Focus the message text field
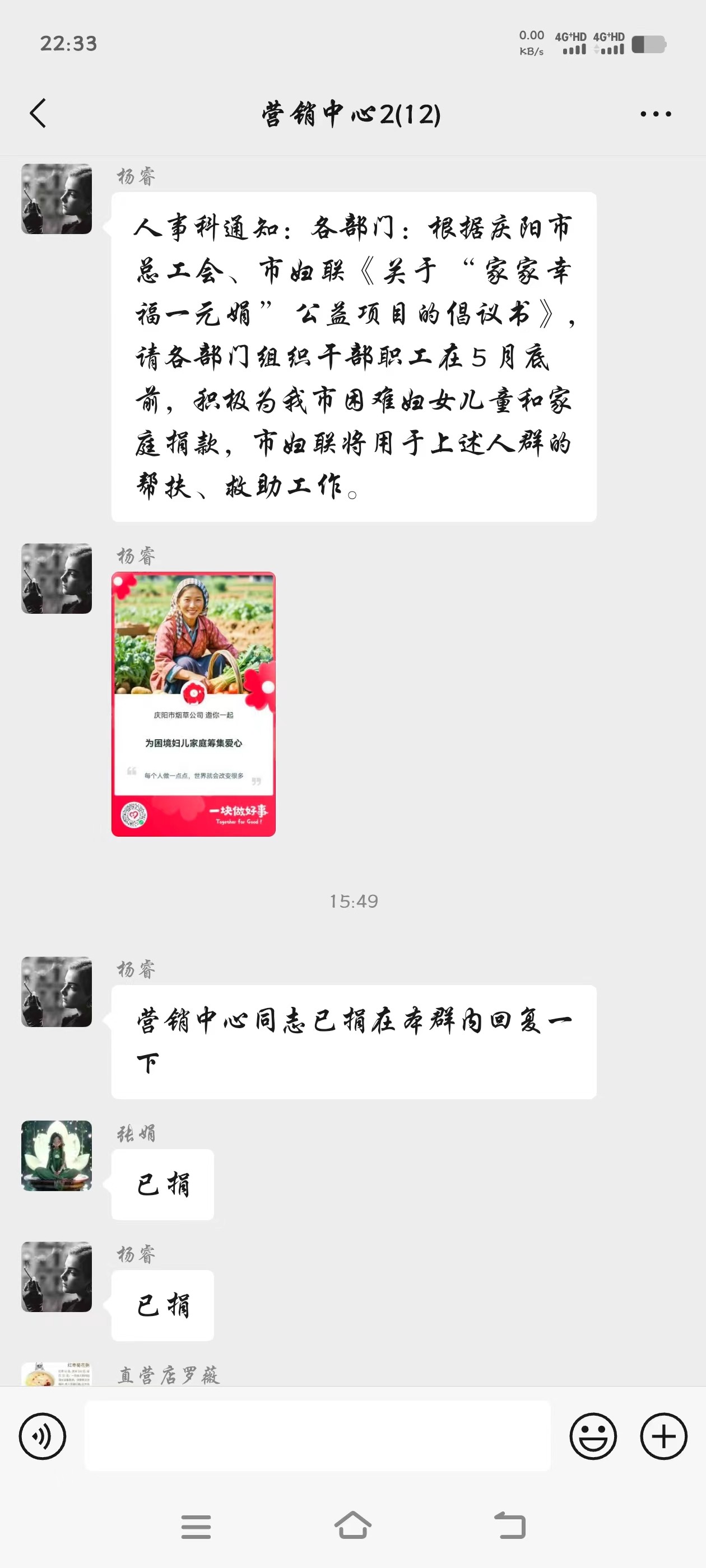 coord(317,1436)
